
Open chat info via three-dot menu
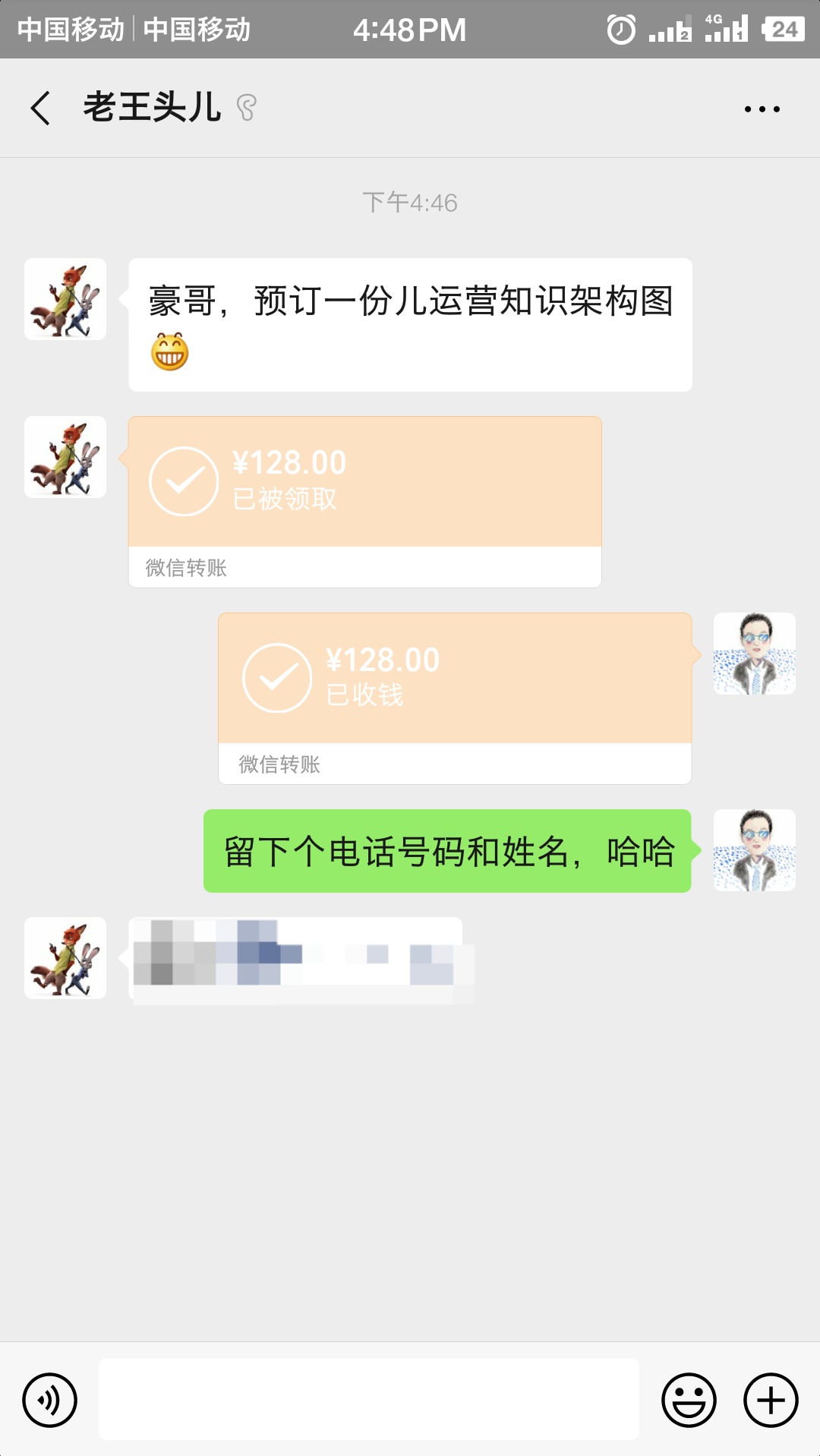point(762,109)
